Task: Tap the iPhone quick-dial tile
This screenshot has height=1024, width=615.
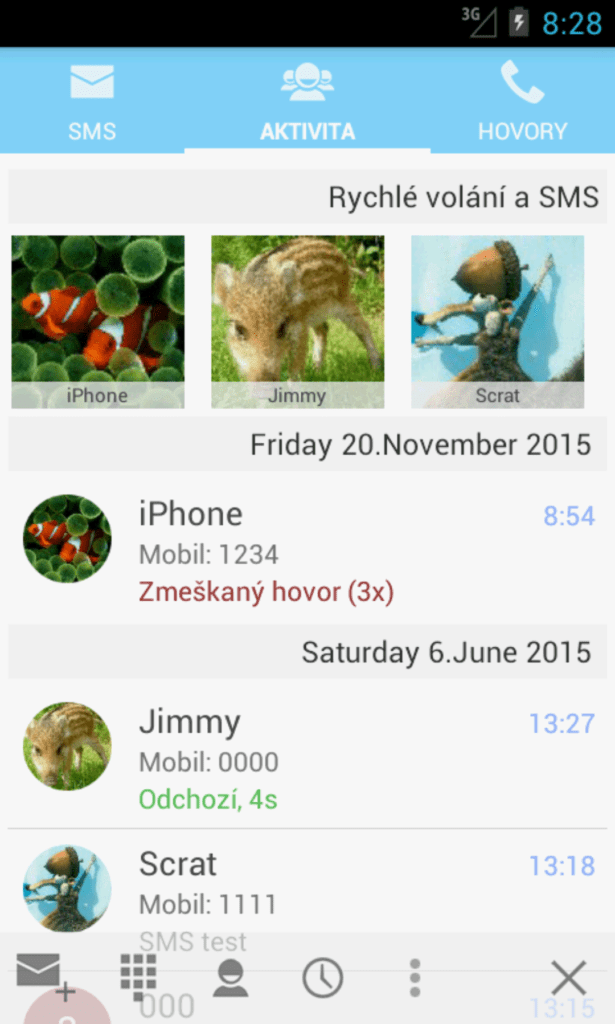Action: pyautogui.click(x=98, y=322)
